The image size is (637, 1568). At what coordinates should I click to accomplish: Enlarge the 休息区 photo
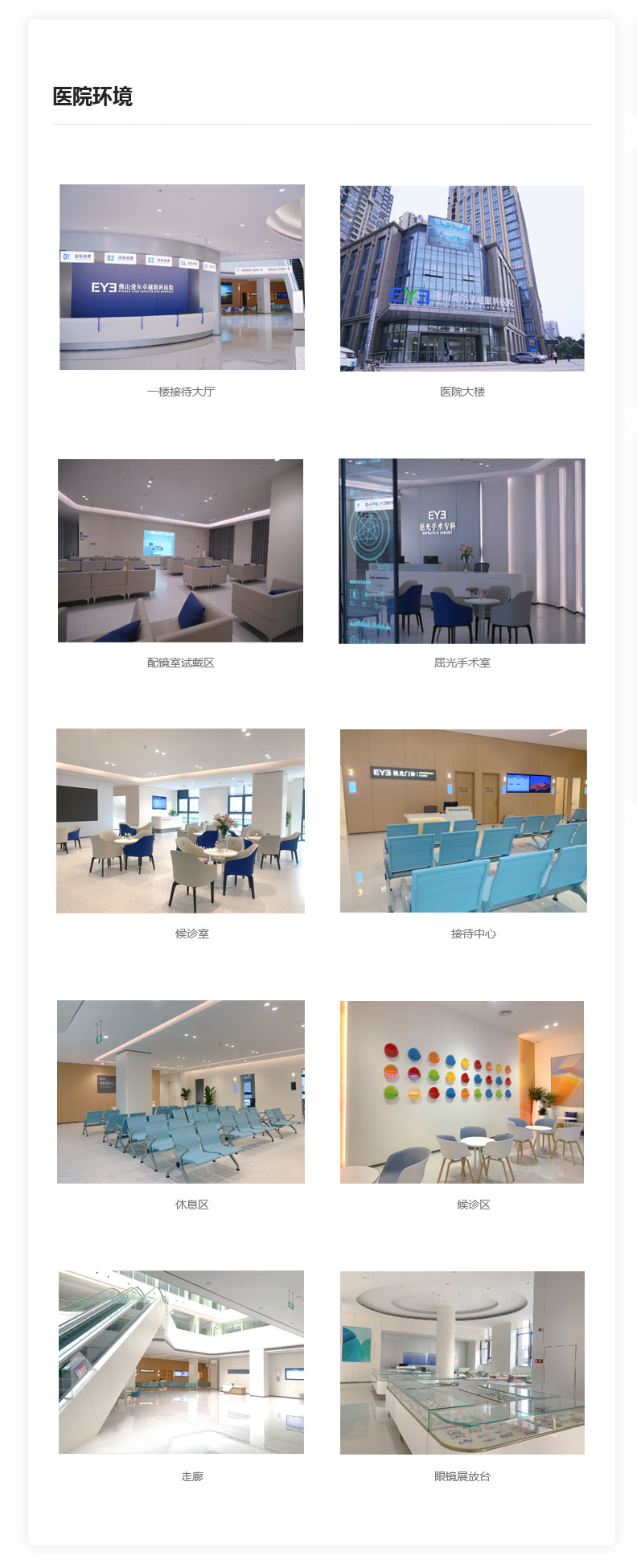[x=181, y=1092]
